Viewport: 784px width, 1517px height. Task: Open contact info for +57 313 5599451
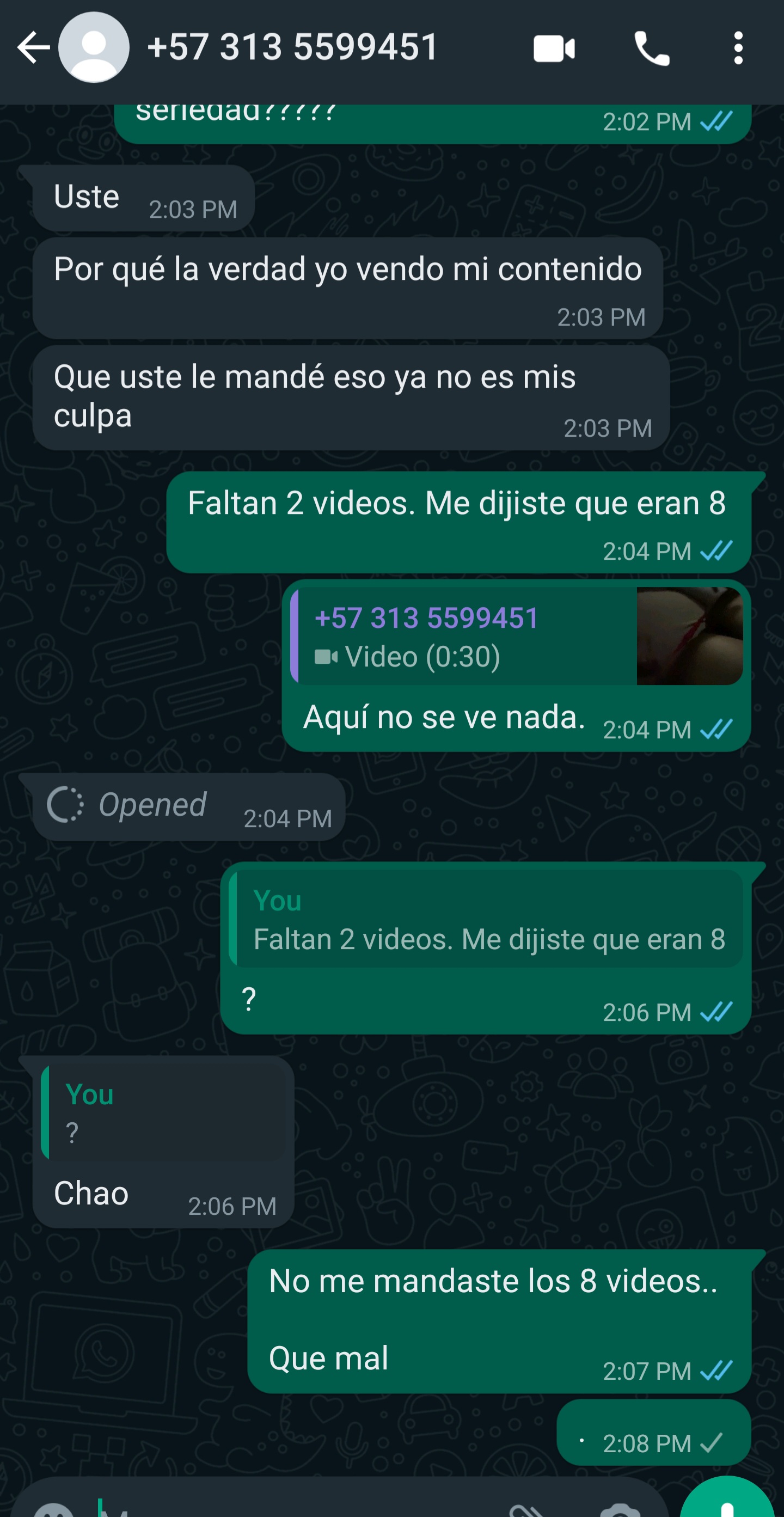click(293, 47)
